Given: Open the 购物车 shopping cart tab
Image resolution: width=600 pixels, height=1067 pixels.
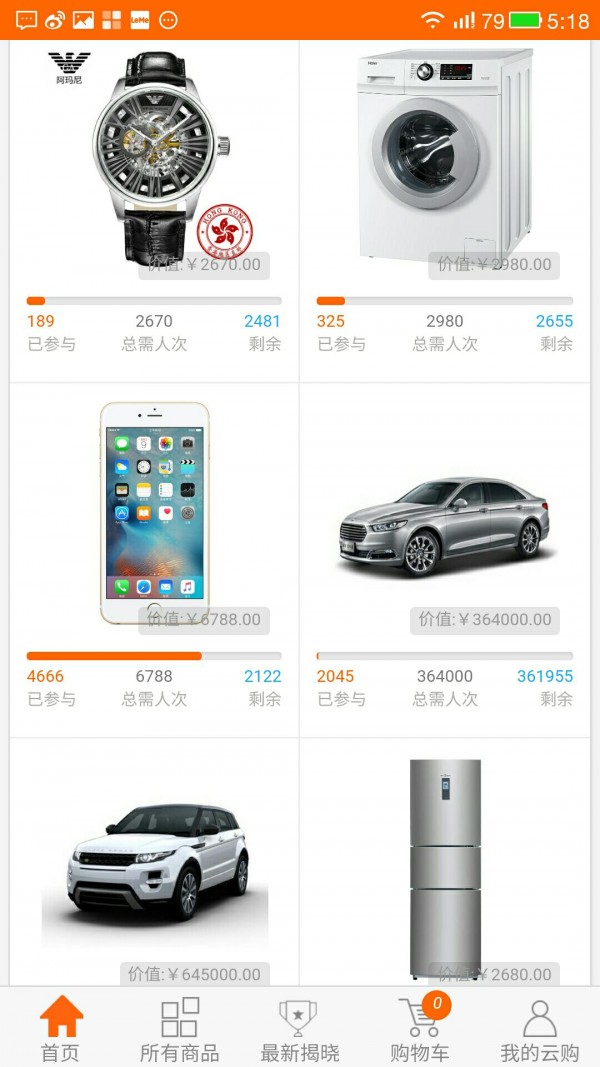Looking at the screenshot, I should point(420,1028).
